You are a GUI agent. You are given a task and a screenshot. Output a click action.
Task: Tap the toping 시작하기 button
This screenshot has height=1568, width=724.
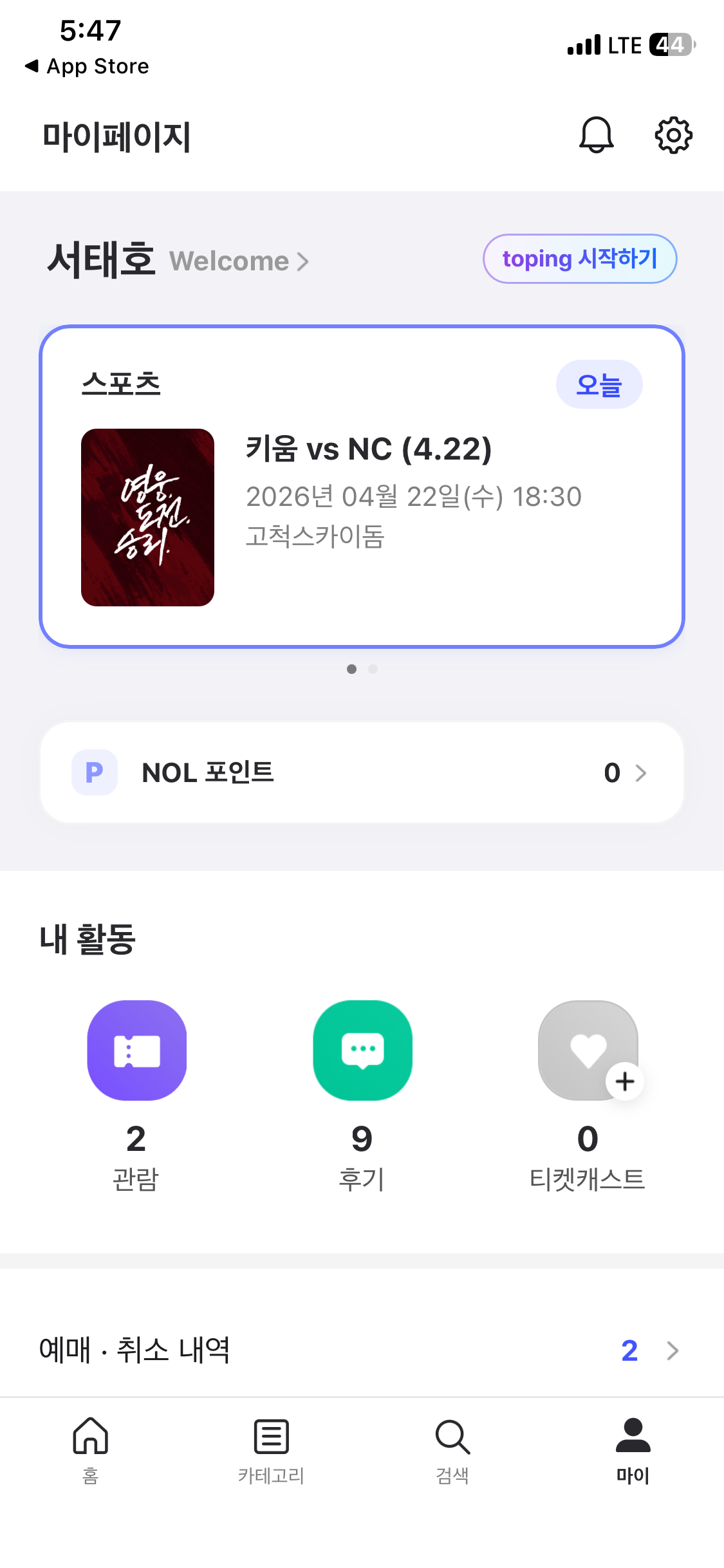(x=580, y=259)
